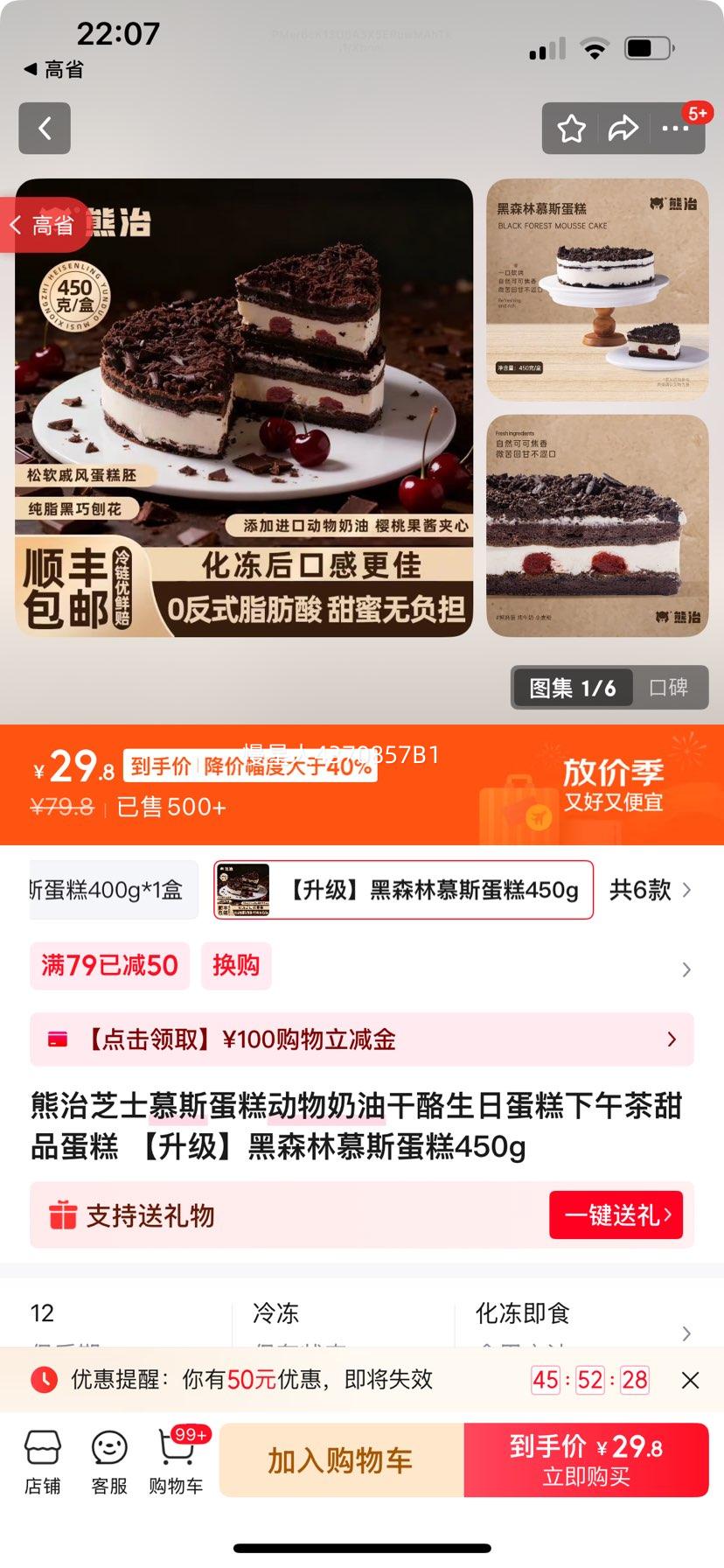Favorite this product with the star
Screen dimensions: 724x1568
tap(572, 129)
